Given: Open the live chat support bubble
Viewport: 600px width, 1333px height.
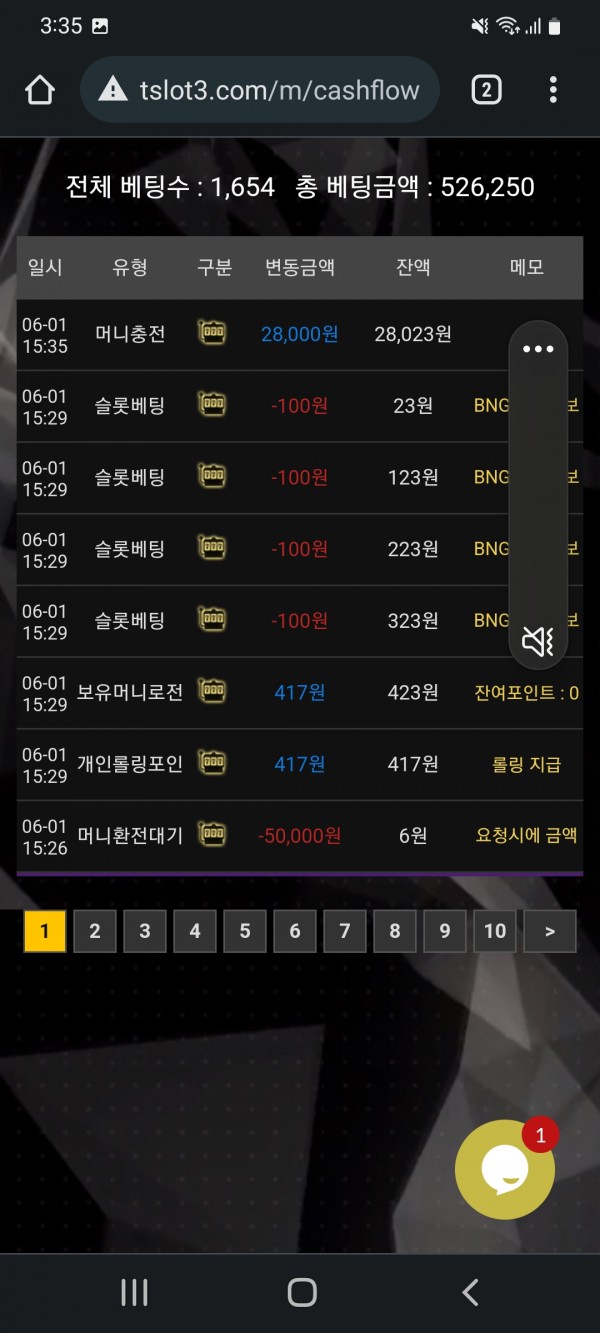Looking at the screenshot, I should coord(505,1169).
